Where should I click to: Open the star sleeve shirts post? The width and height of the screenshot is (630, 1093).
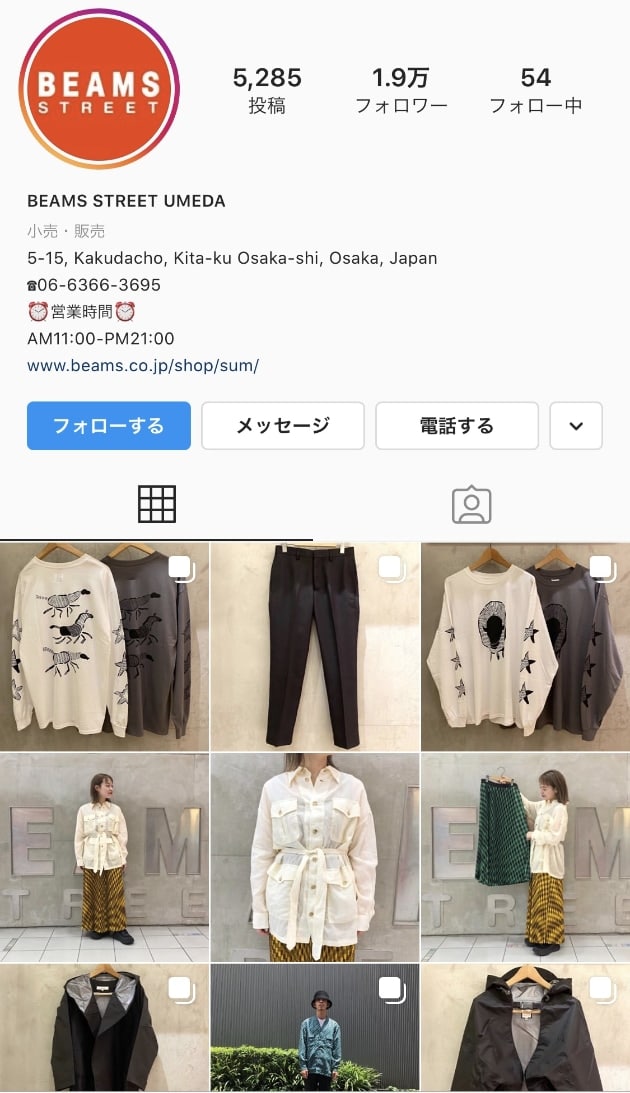pyautogui.click(x=525, y=647)
